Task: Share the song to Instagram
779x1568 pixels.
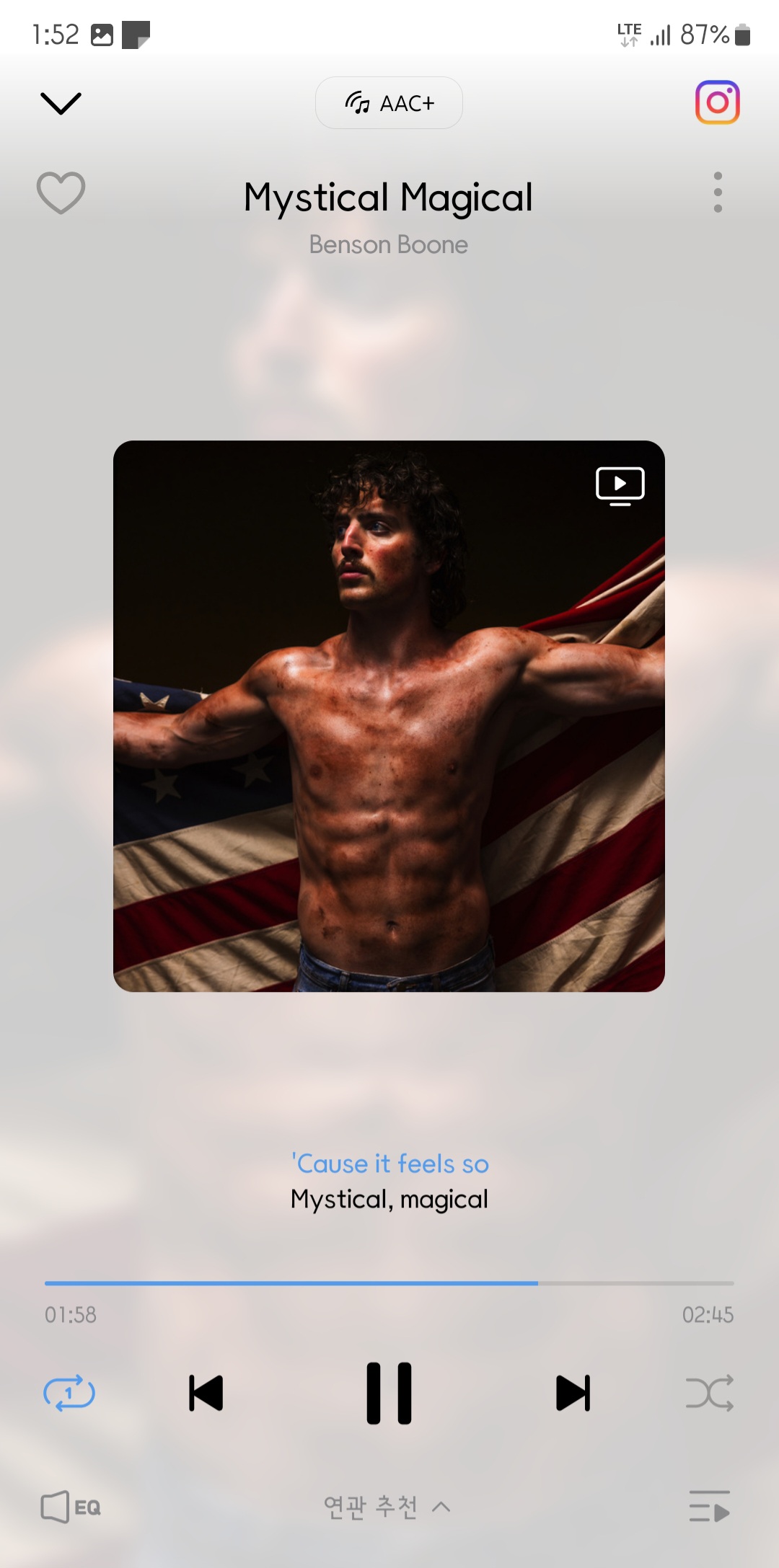Action: click(x=717, y=102)
